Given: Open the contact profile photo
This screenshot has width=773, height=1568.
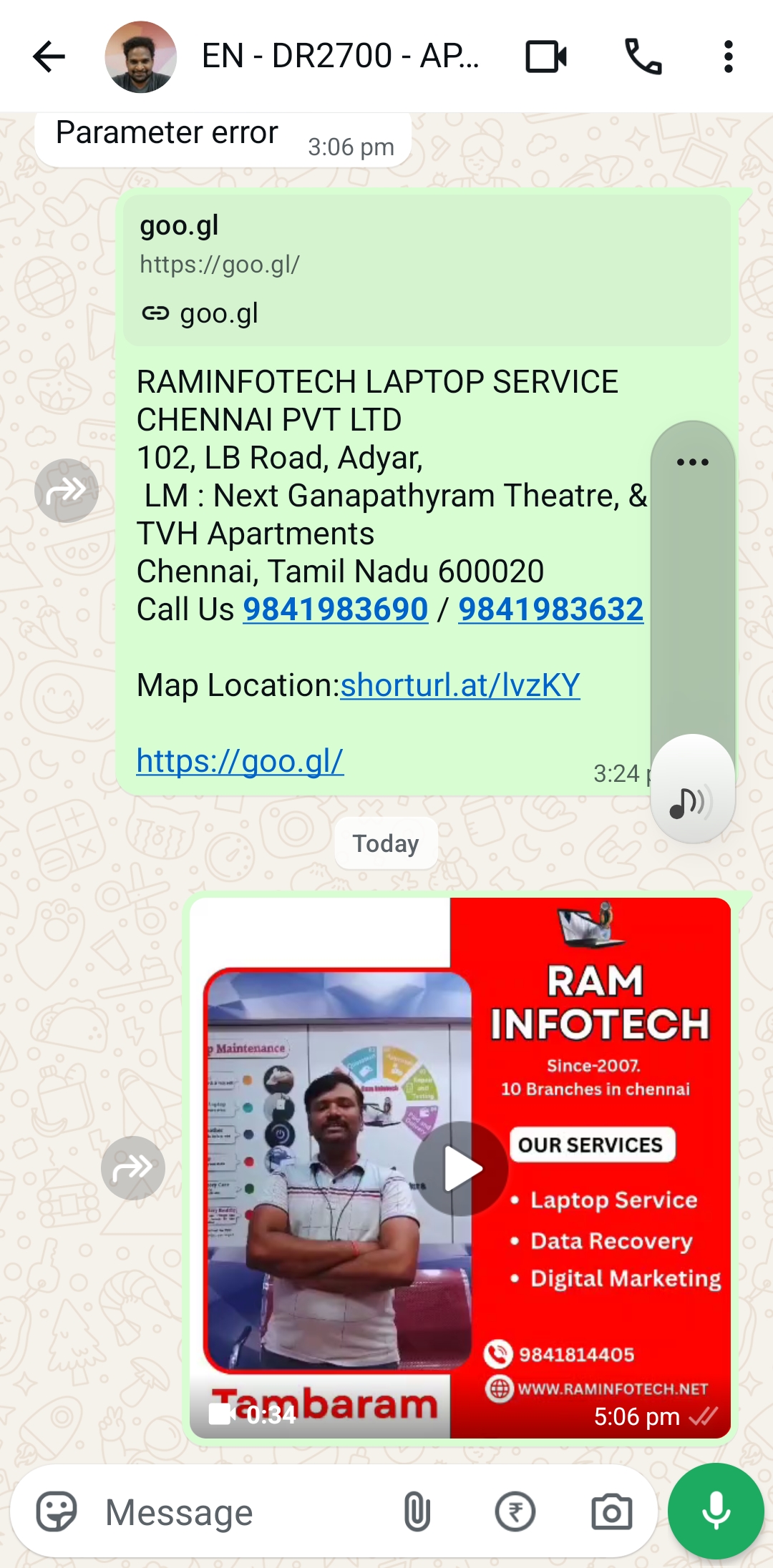Looking at the screenshot, I should (x=140, y=57).
